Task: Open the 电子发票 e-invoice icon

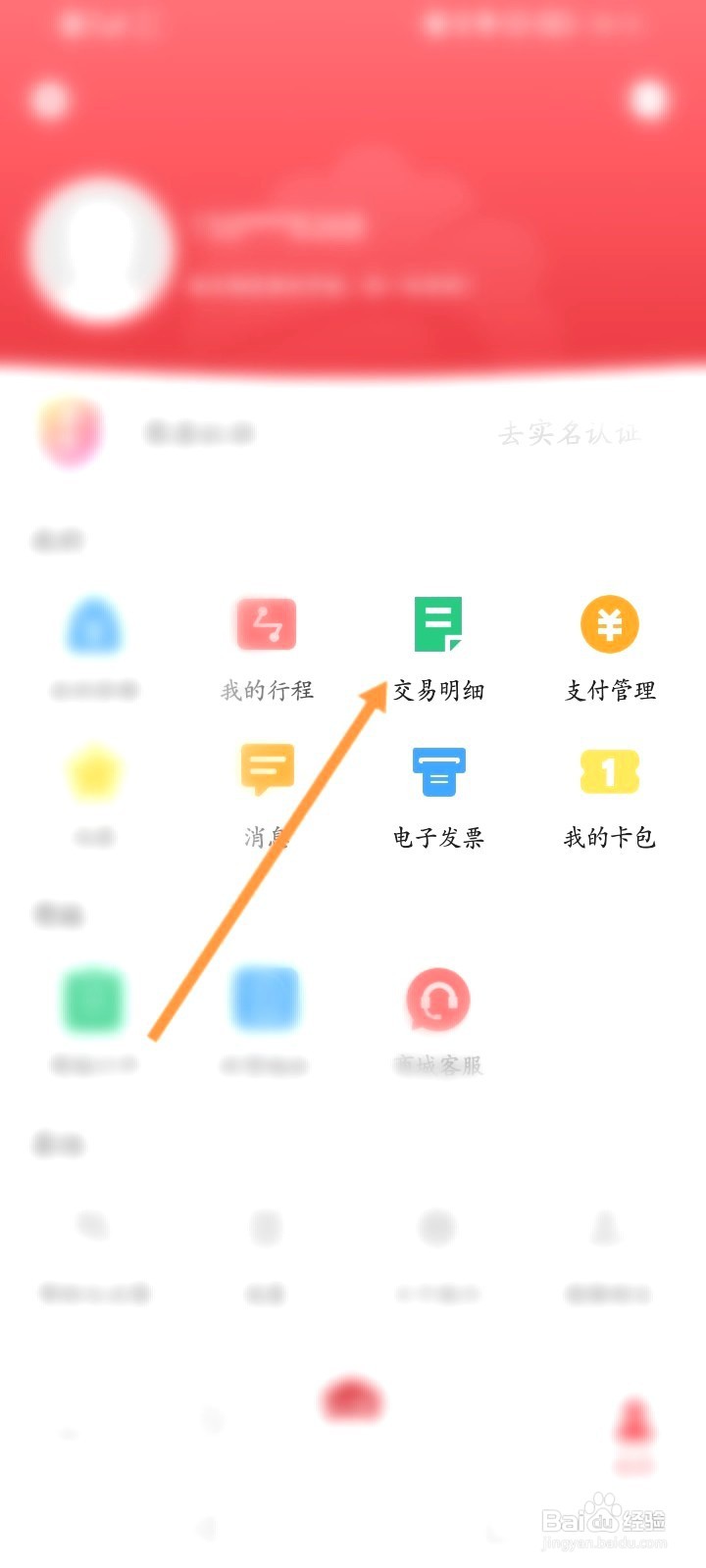Action: pos(437,774)
